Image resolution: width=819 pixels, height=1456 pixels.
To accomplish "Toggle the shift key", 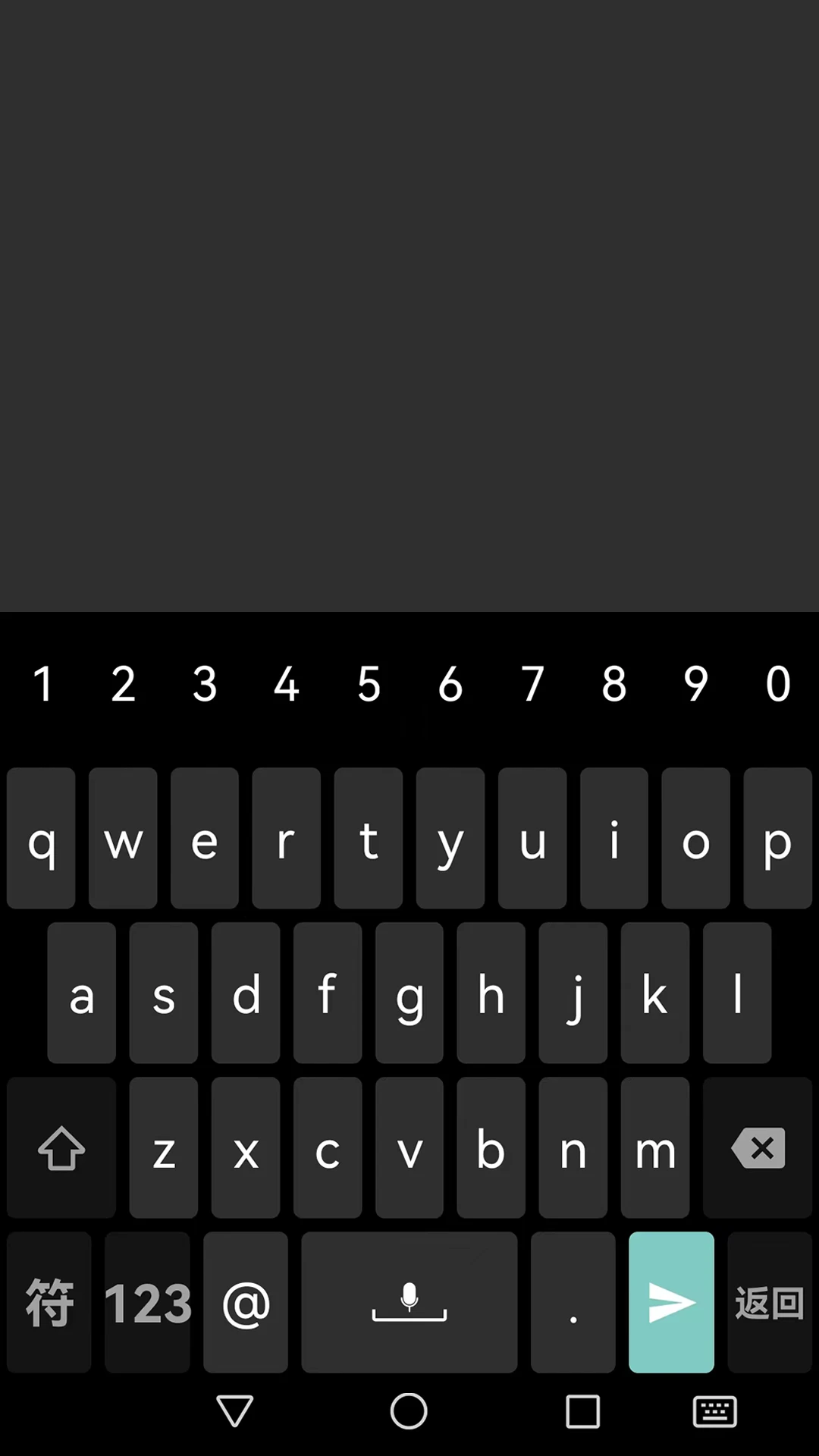I will coord(61,1147).
